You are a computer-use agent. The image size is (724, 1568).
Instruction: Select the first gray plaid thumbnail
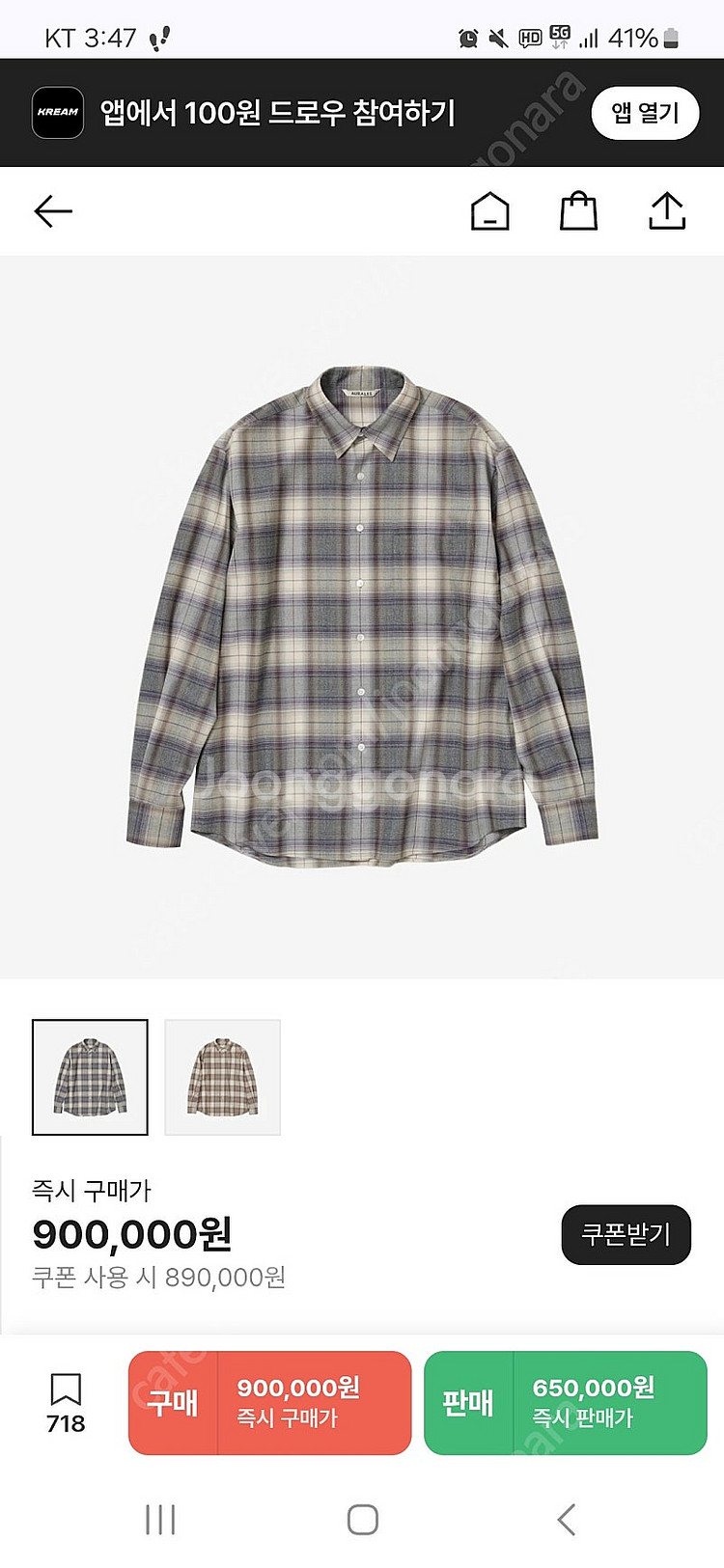click(90, 1077)
